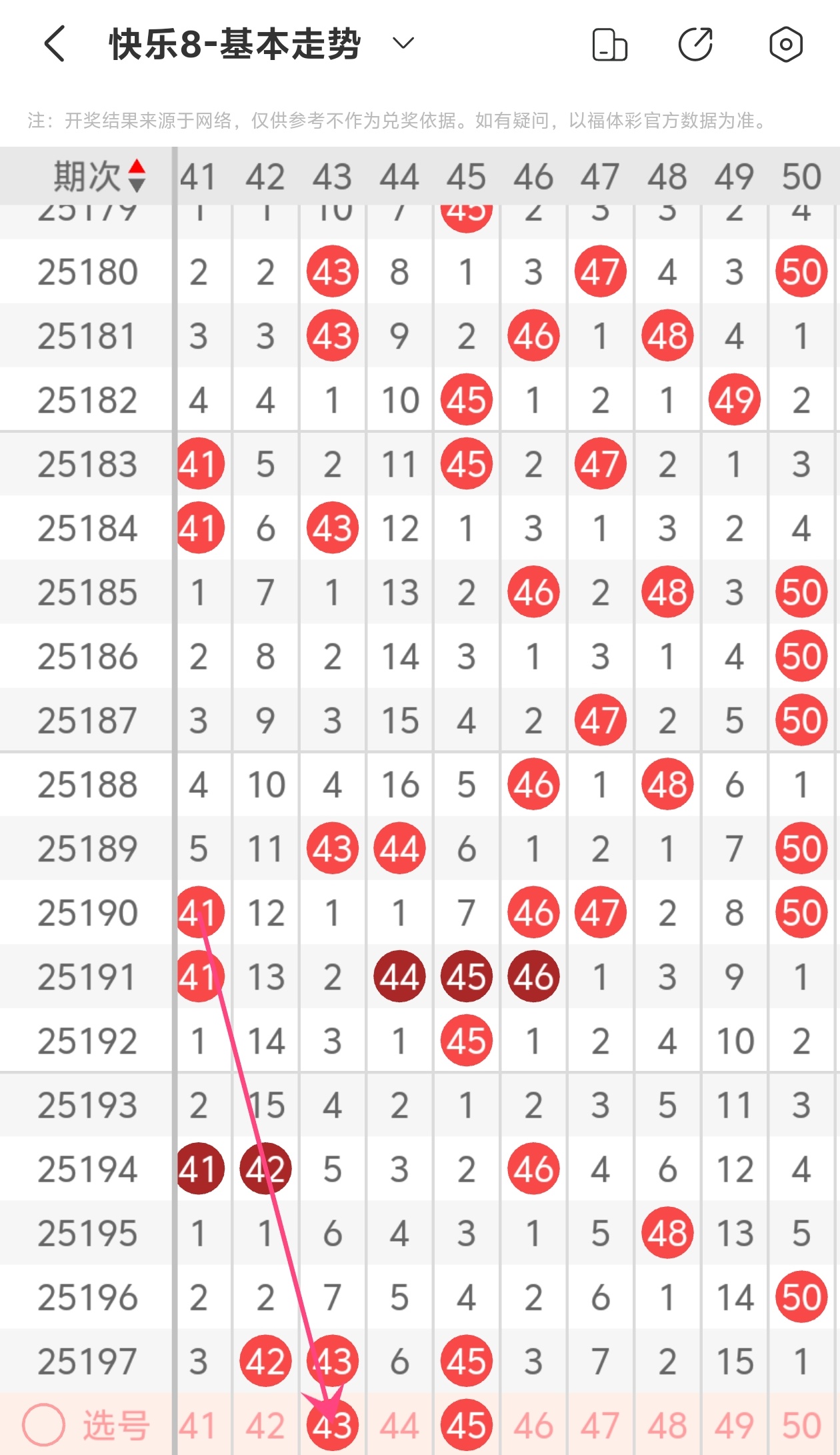840x1455 pixels.
Task: Select number 48 in the pick row
Action: [x=667, y=1426]
